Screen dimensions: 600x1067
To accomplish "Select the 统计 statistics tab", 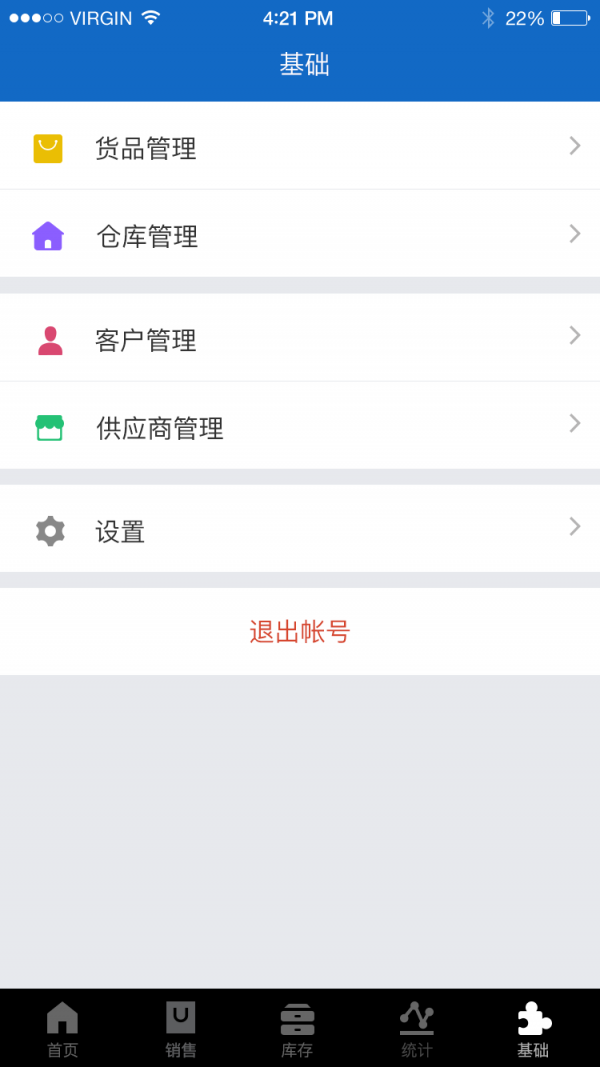I will [x=416, y=1029].
